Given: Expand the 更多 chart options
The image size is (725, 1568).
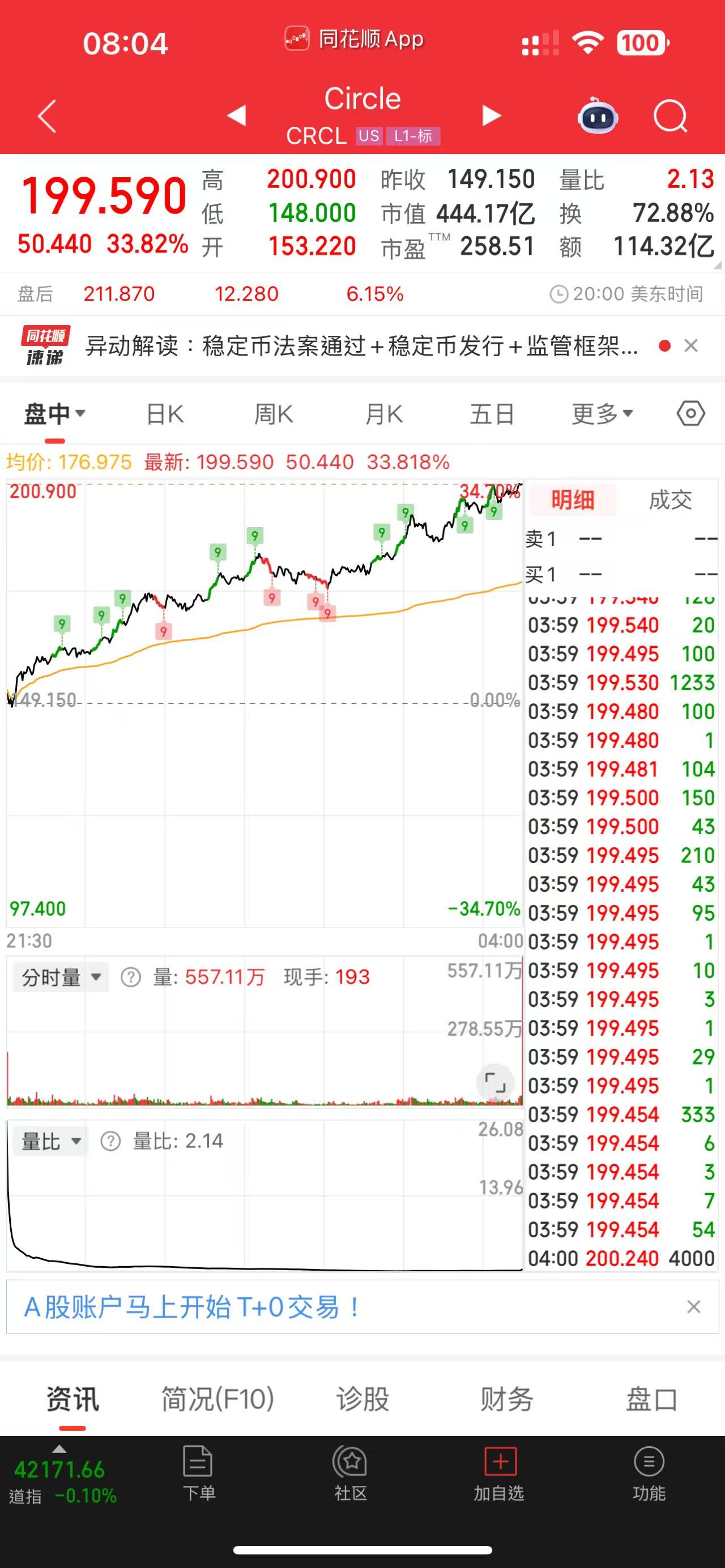Looking at the screenshot, I should click(602, 415).
